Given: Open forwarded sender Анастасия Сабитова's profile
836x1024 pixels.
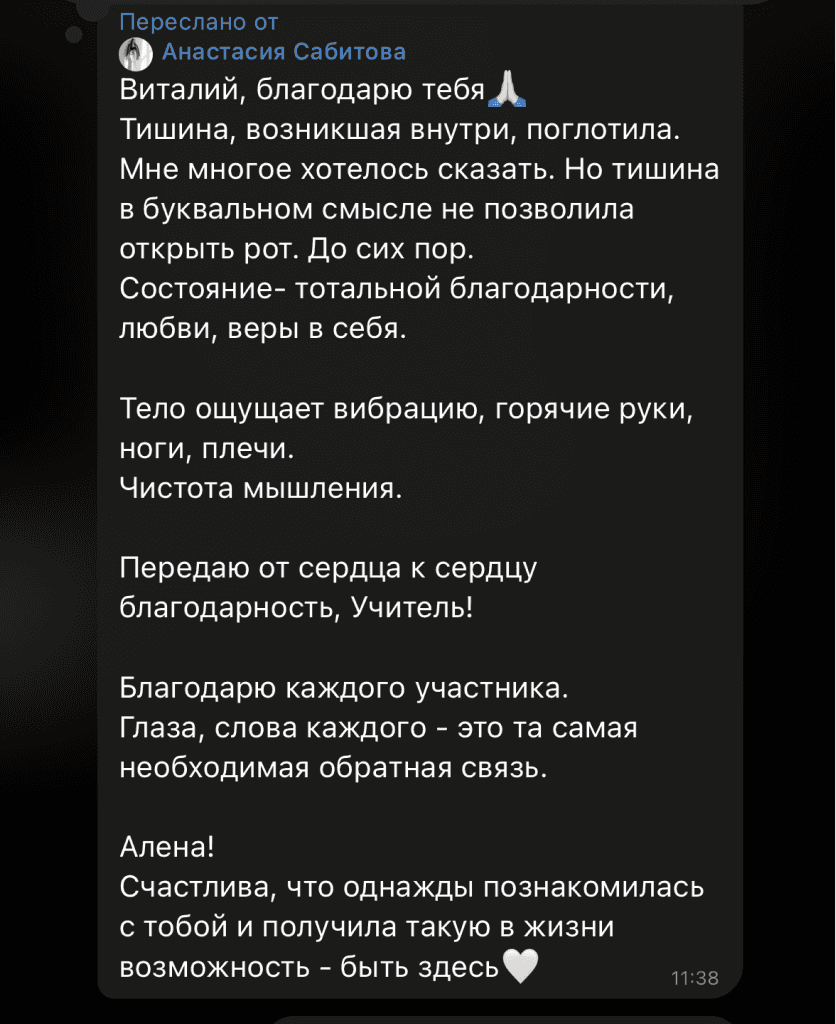Looking at the screenshot, I should click(283, 52).
